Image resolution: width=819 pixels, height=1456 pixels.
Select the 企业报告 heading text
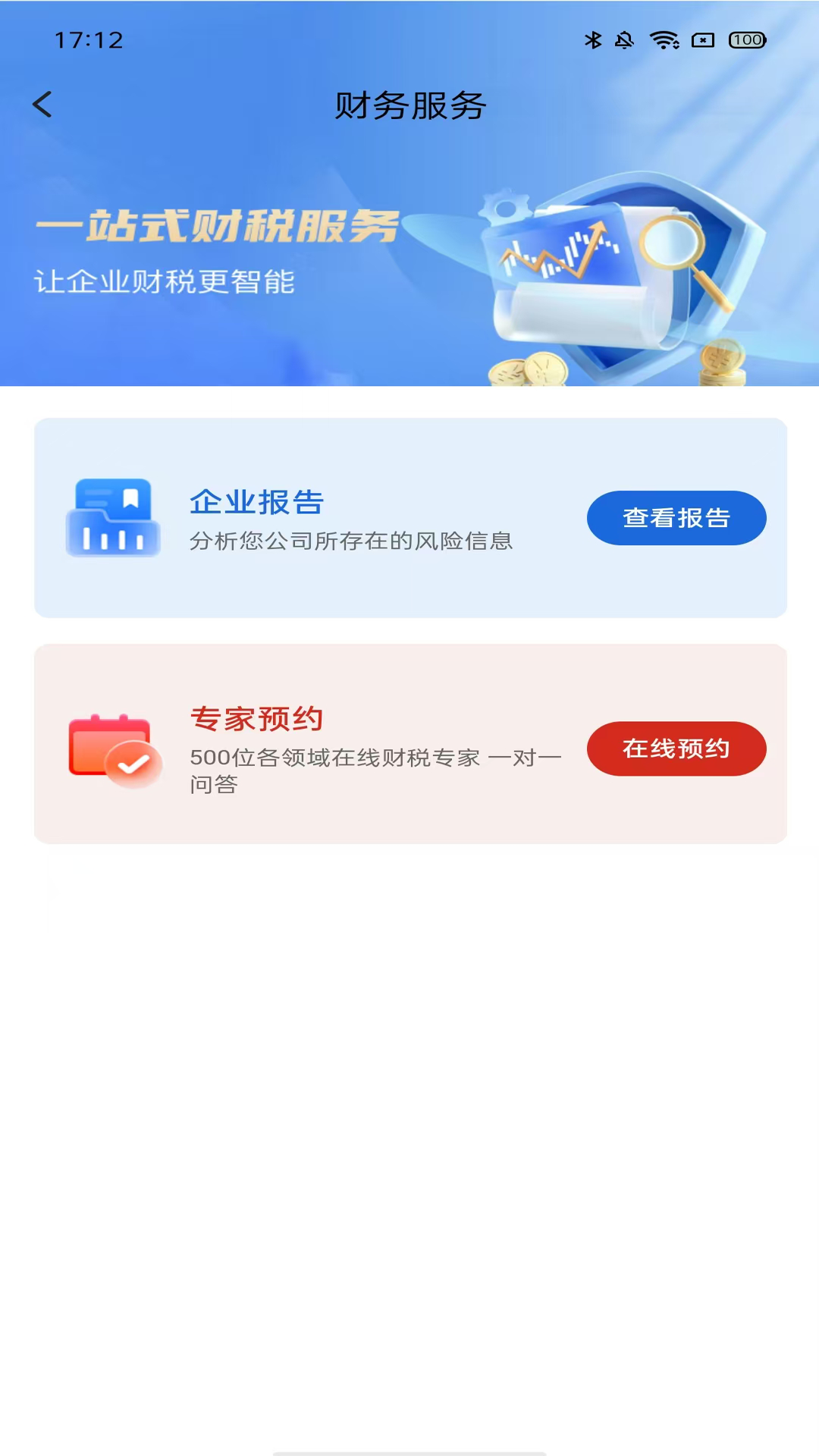[x=258, y=501]
